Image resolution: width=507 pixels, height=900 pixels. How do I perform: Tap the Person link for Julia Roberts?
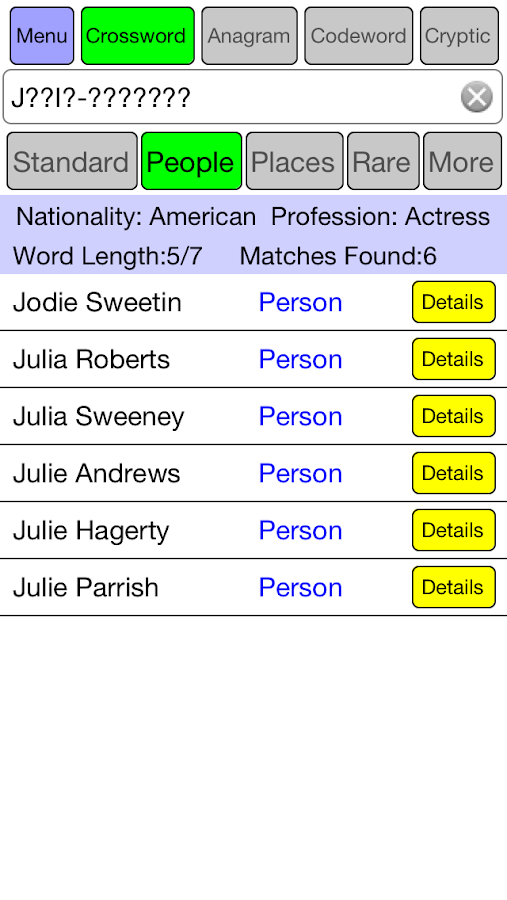coord(300,359)
